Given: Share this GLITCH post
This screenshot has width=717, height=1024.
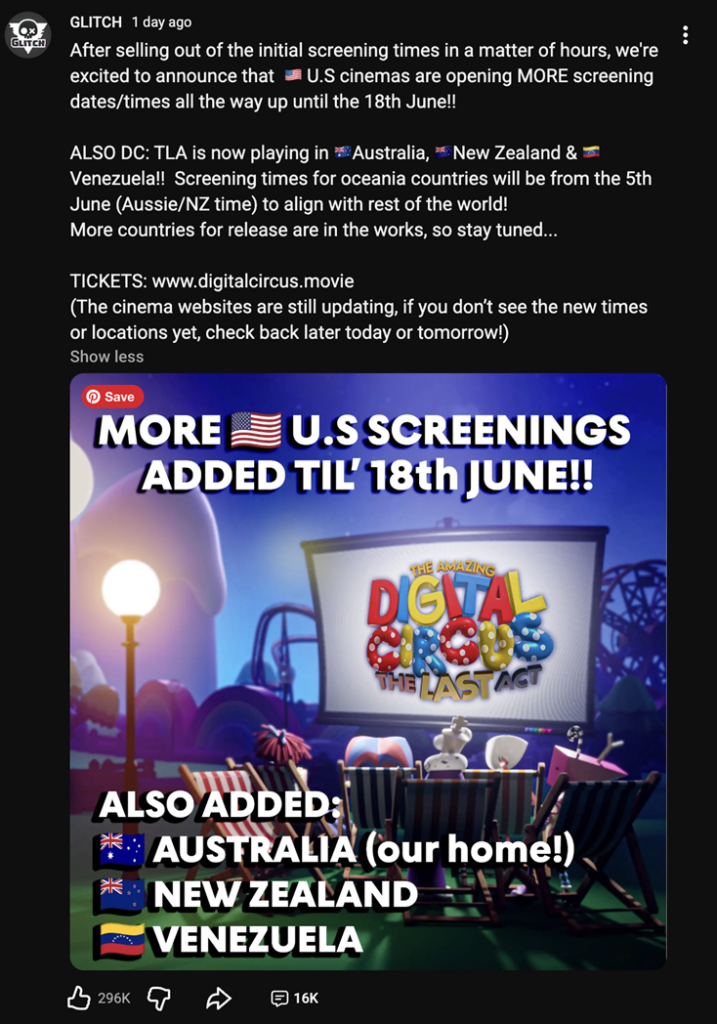Looking at the screenshot, I should [x=219, y=997].
